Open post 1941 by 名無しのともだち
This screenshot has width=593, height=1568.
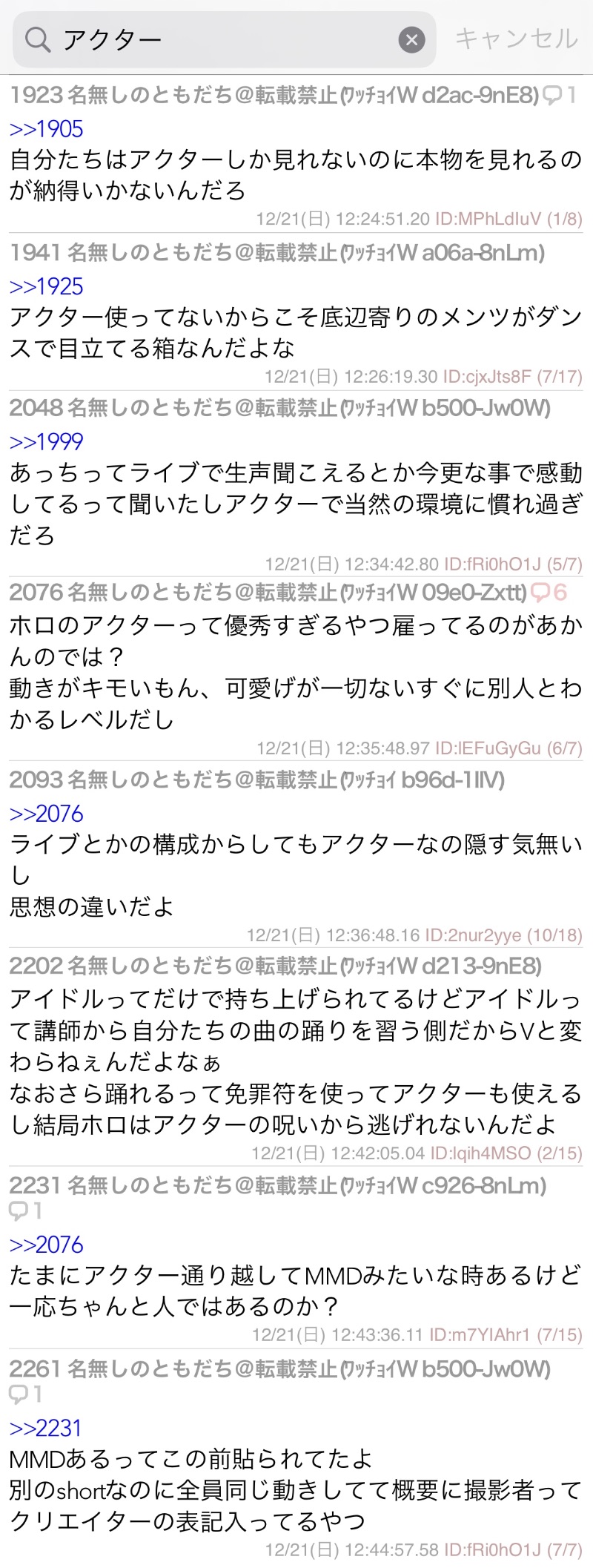(276, 253)
